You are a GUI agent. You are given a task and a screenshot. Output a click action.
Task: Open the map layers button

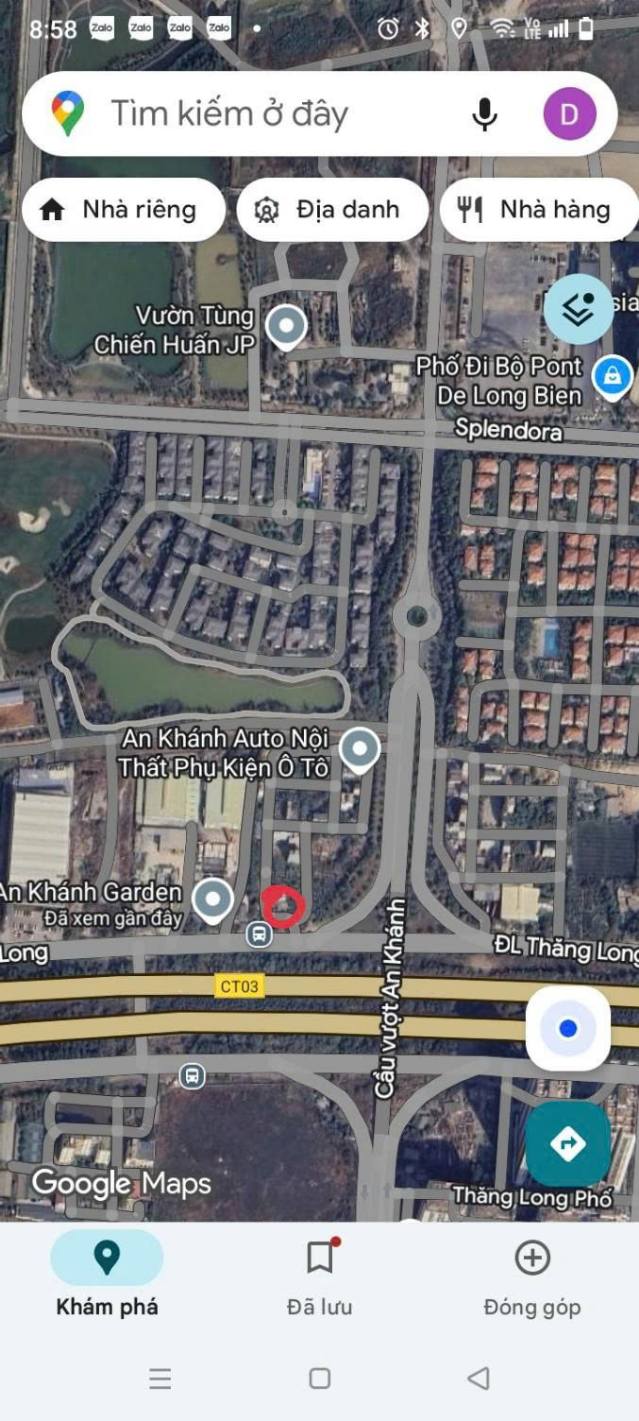click(x=578, y=309)
